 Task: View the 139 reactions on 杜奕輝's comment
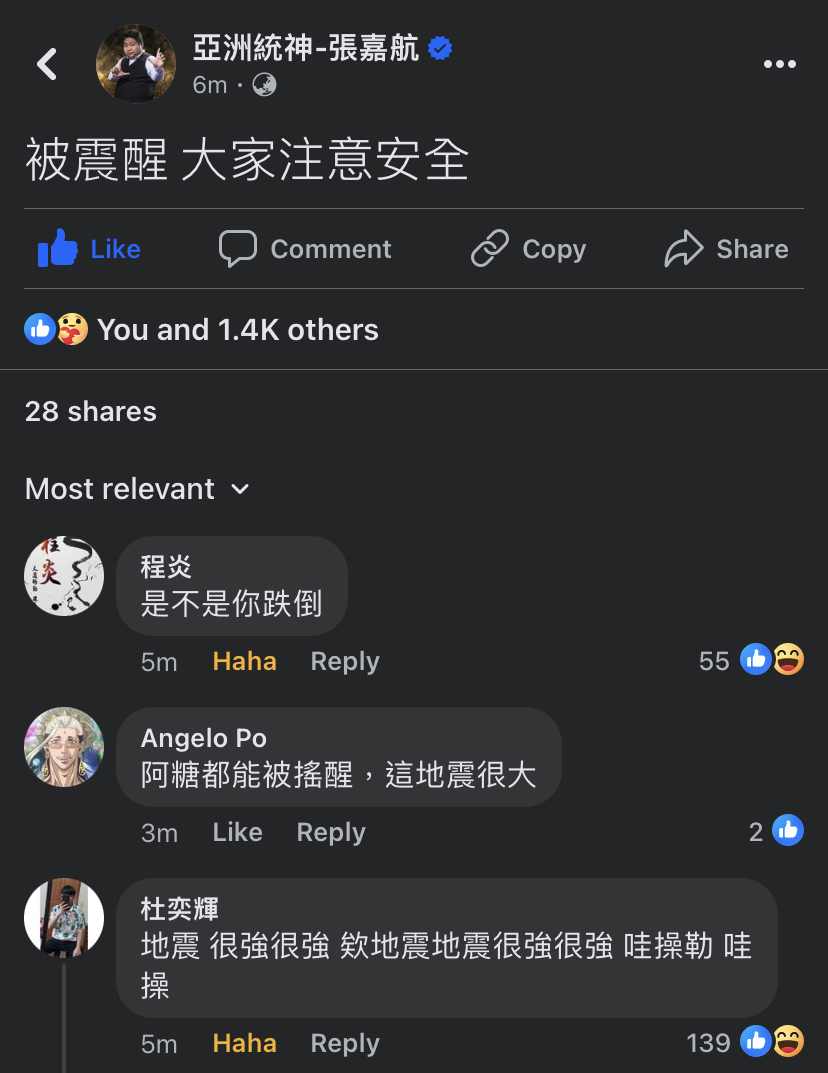(x=745, y=1043)
